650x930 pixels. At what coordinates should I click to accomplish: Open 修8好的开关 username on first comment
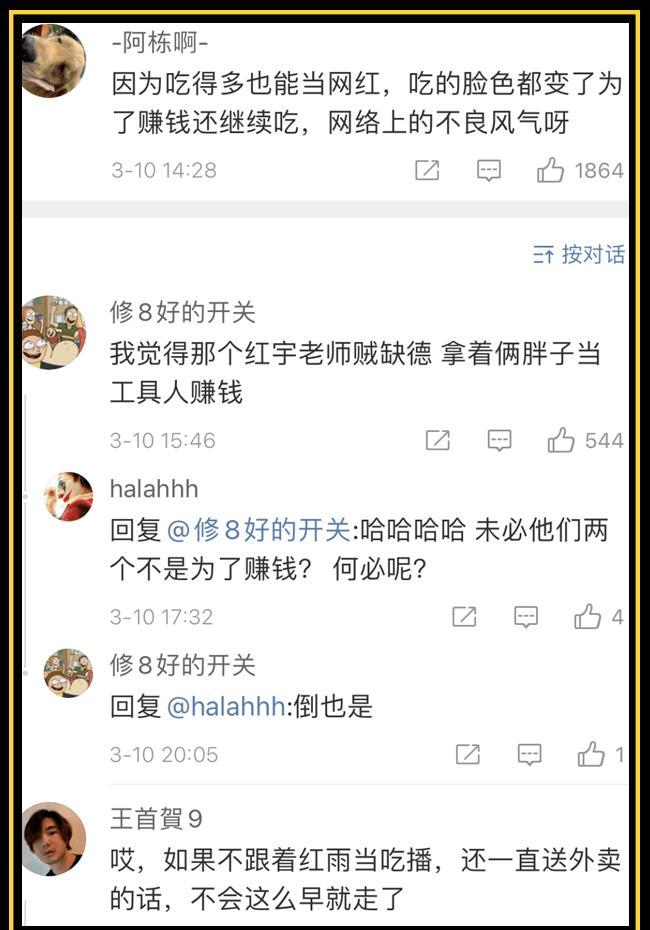[x=182, y=312]
